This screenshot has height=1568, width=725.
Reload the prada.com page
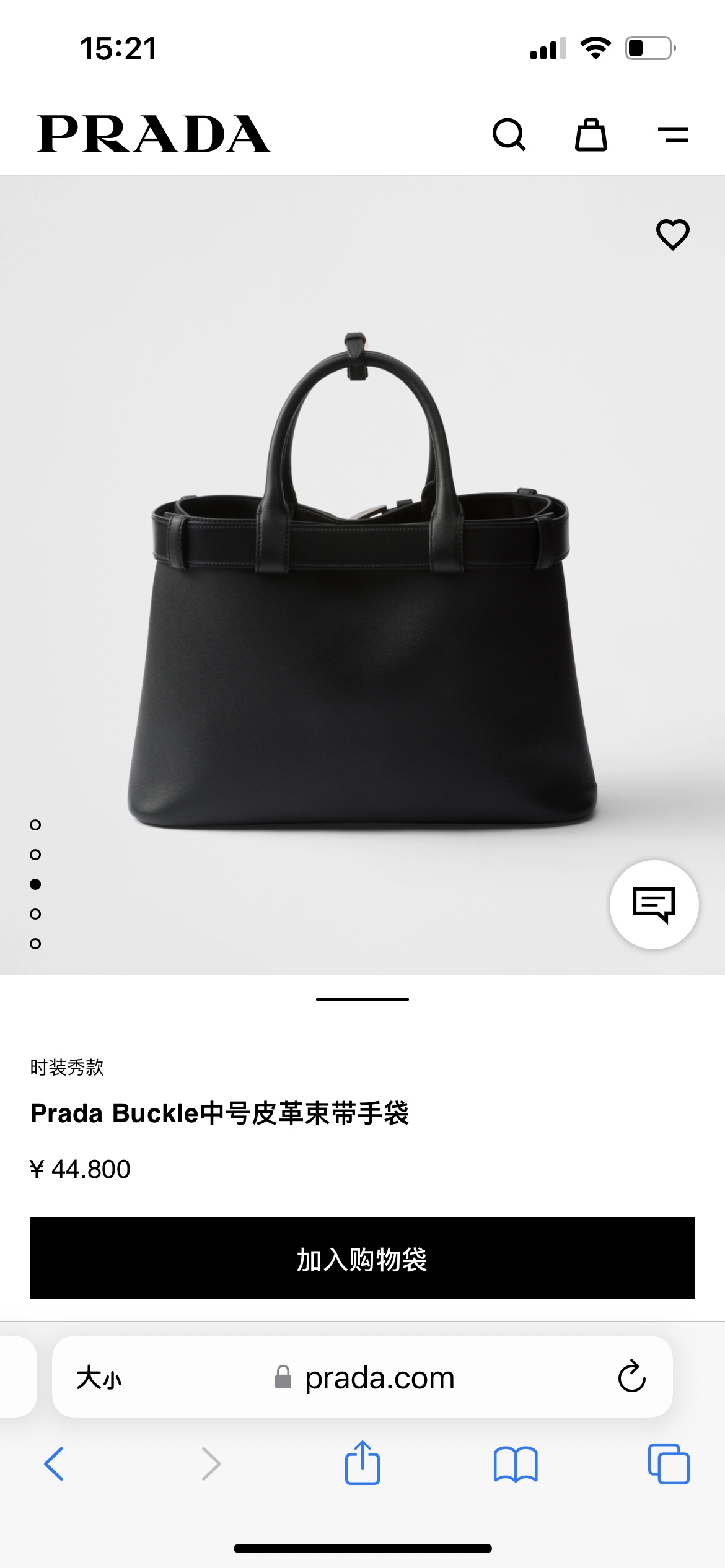(x=631, y=1377)
